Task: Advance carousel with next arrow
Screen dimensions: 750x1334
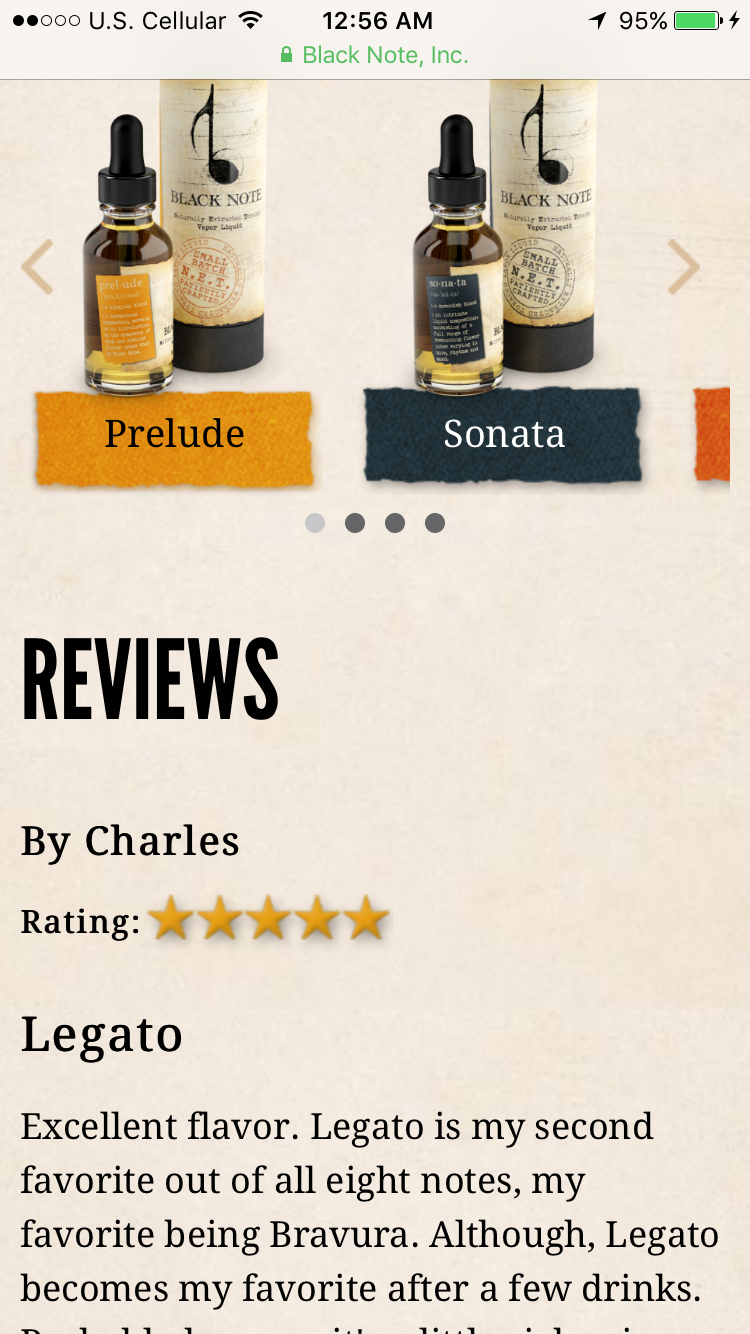Action: pos(684,267)
